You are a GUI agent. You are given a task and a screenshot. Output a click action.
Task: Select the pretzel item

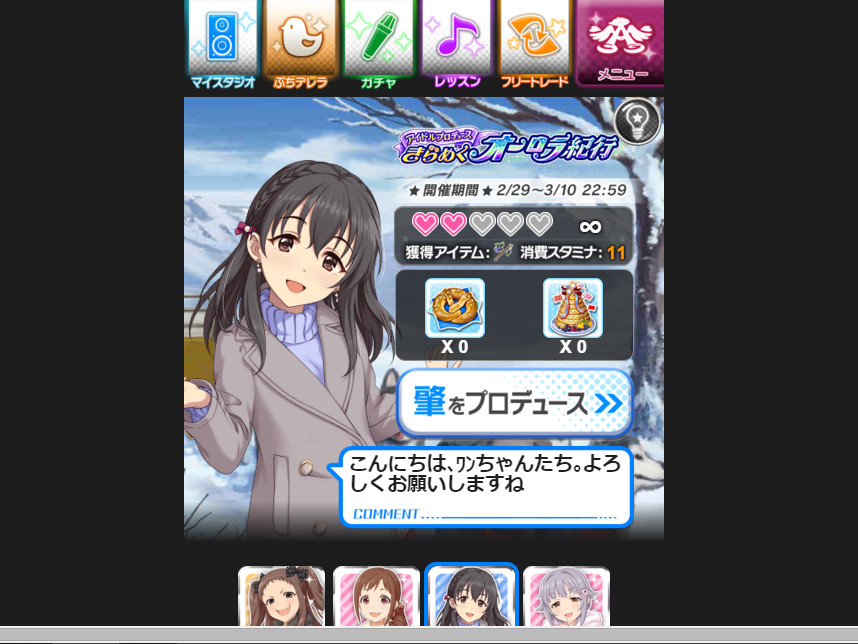click(x=455, y=308)
